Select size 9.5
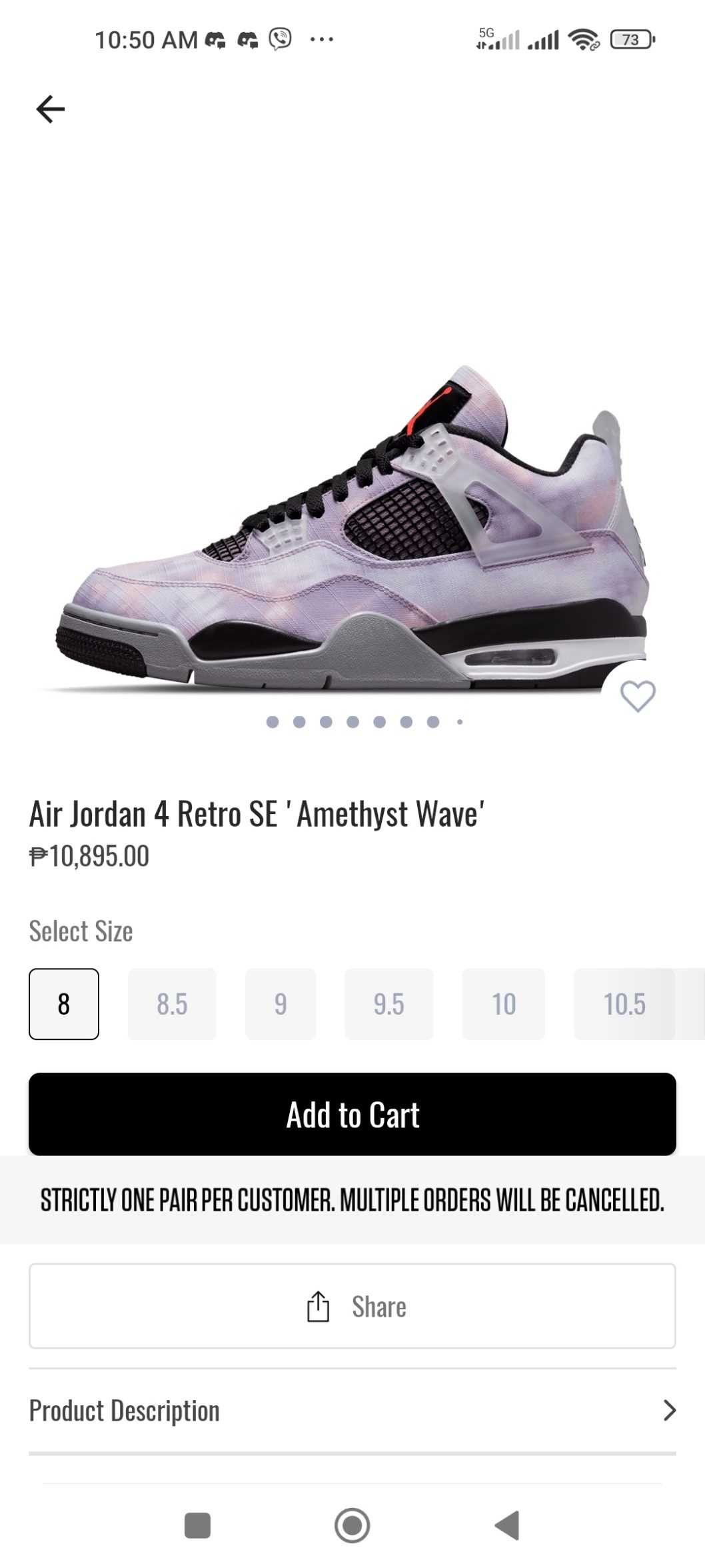Image resolution: width=705 pixels, height=1568 pixels. pos(388,1003)
